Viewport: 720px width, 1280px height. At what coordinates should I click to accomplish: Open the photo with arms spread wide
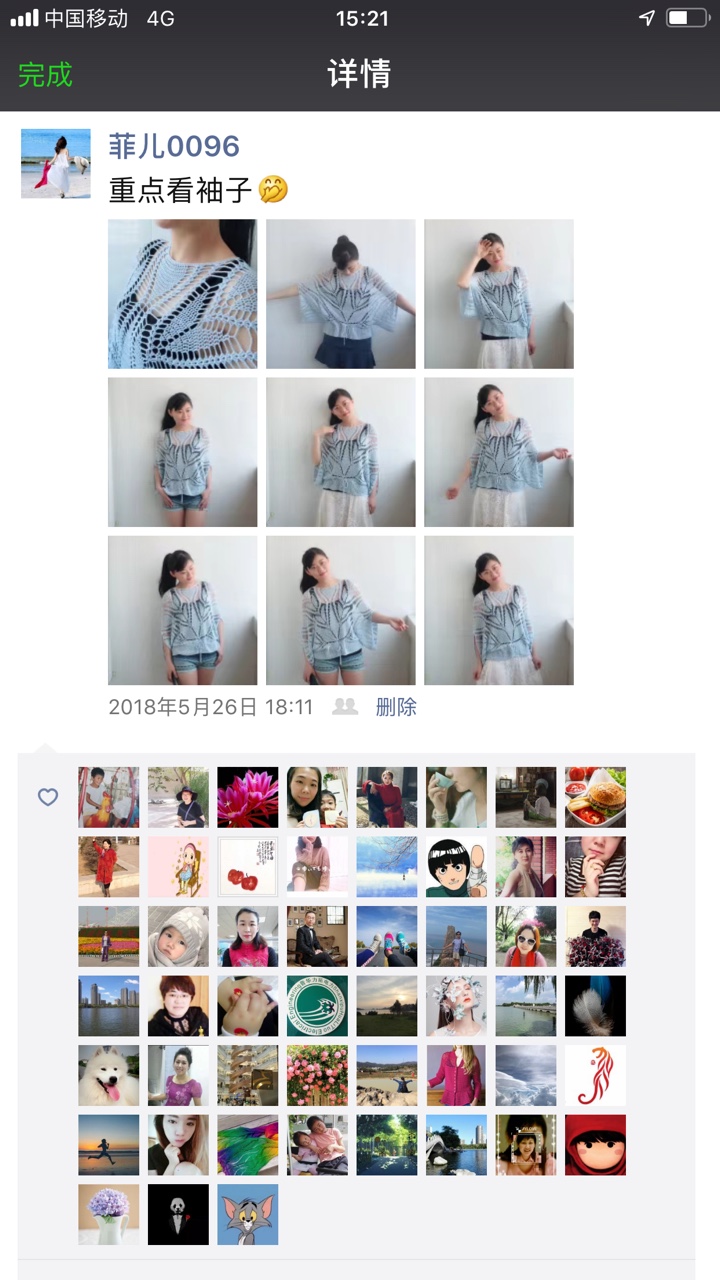(x=341, y=294)
